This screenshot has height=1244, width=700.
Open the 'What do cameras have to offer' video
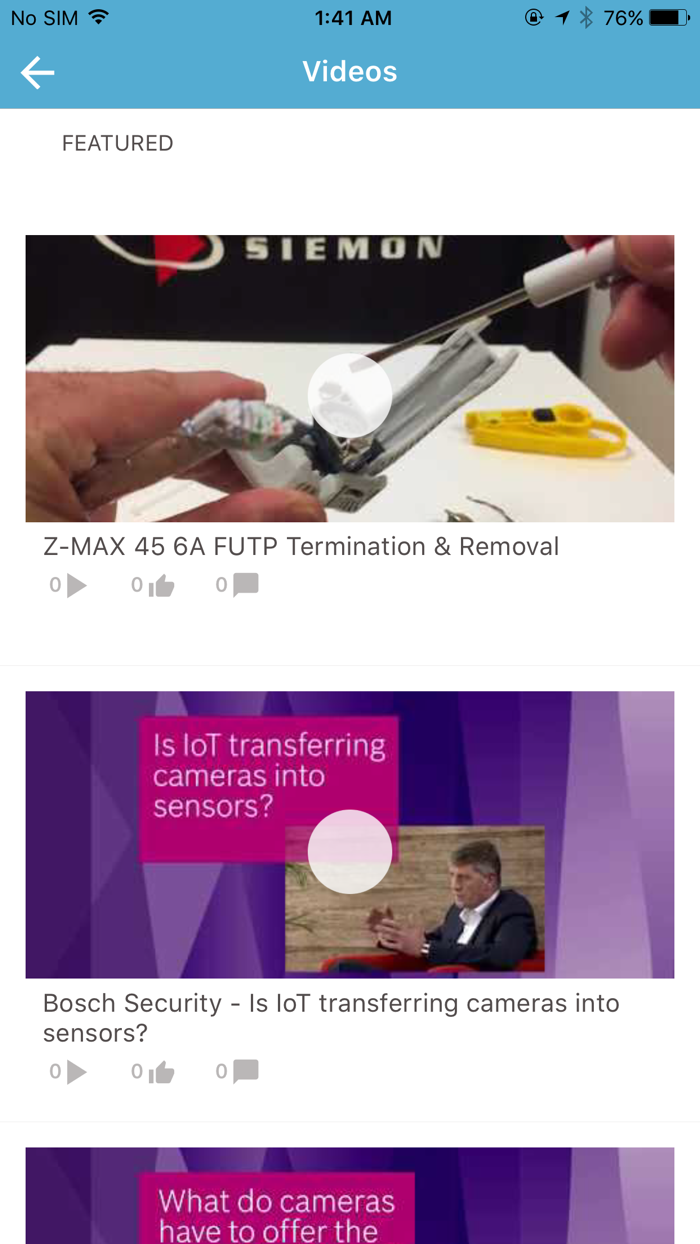coord(350,1196)
